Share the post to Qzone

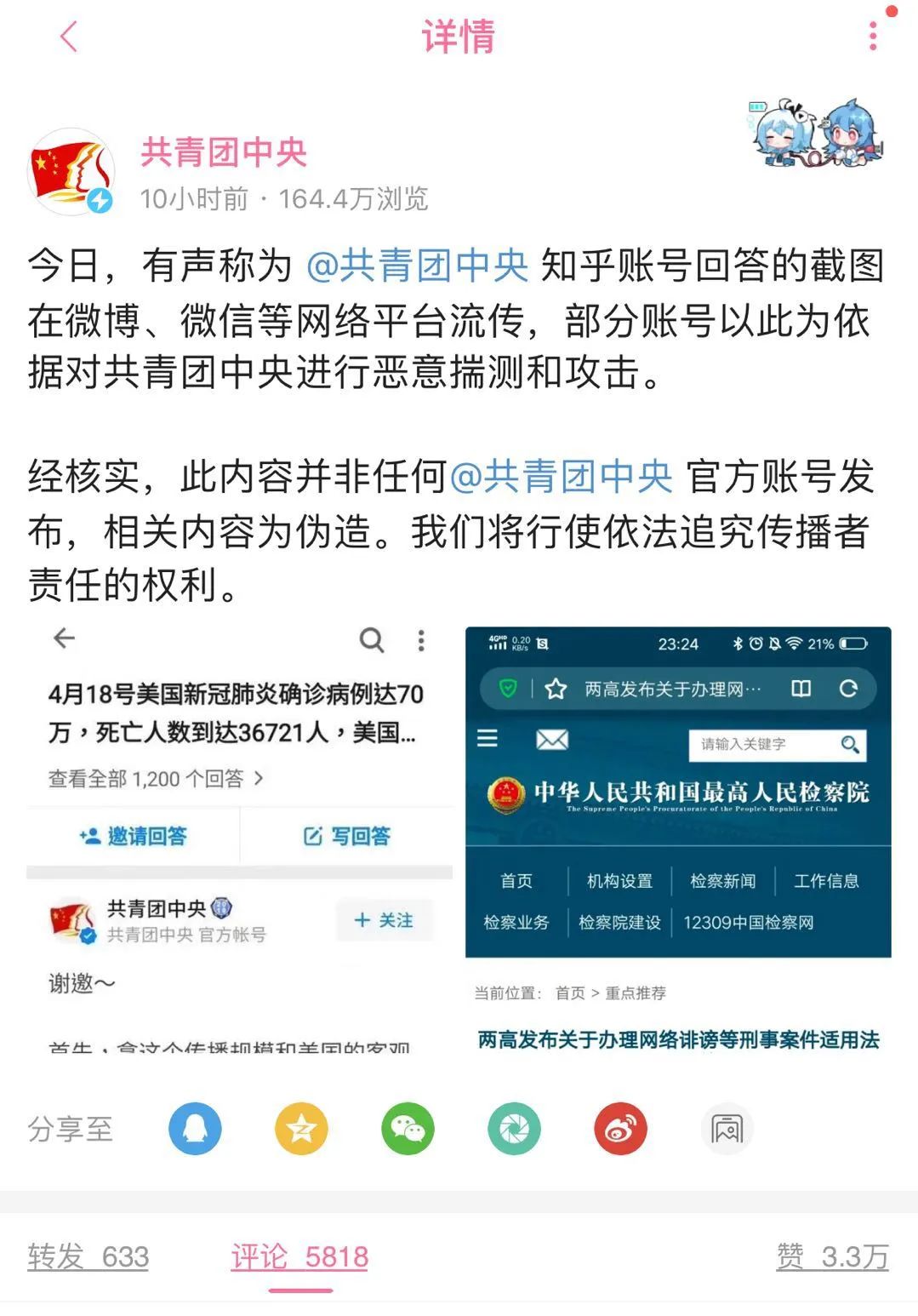[301, 1129]
